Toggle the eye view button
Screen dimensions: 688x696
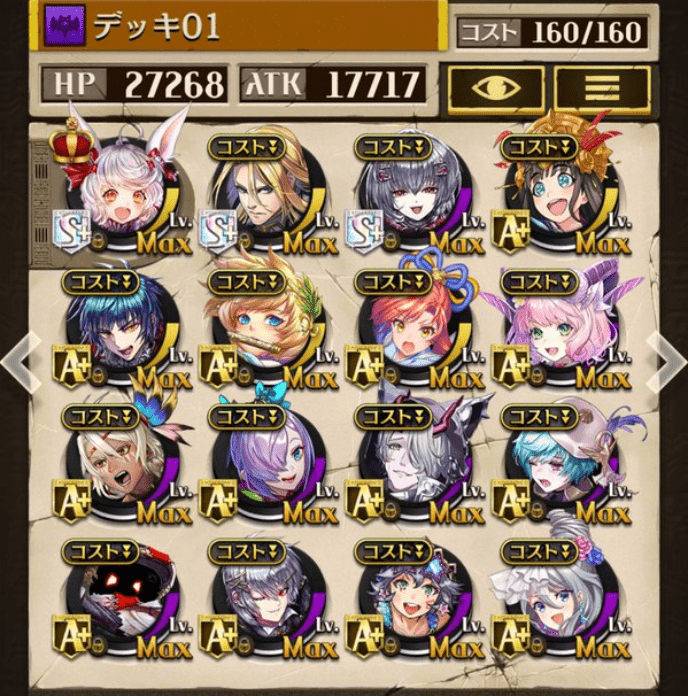pyautogui.click(x=496, y=87)
